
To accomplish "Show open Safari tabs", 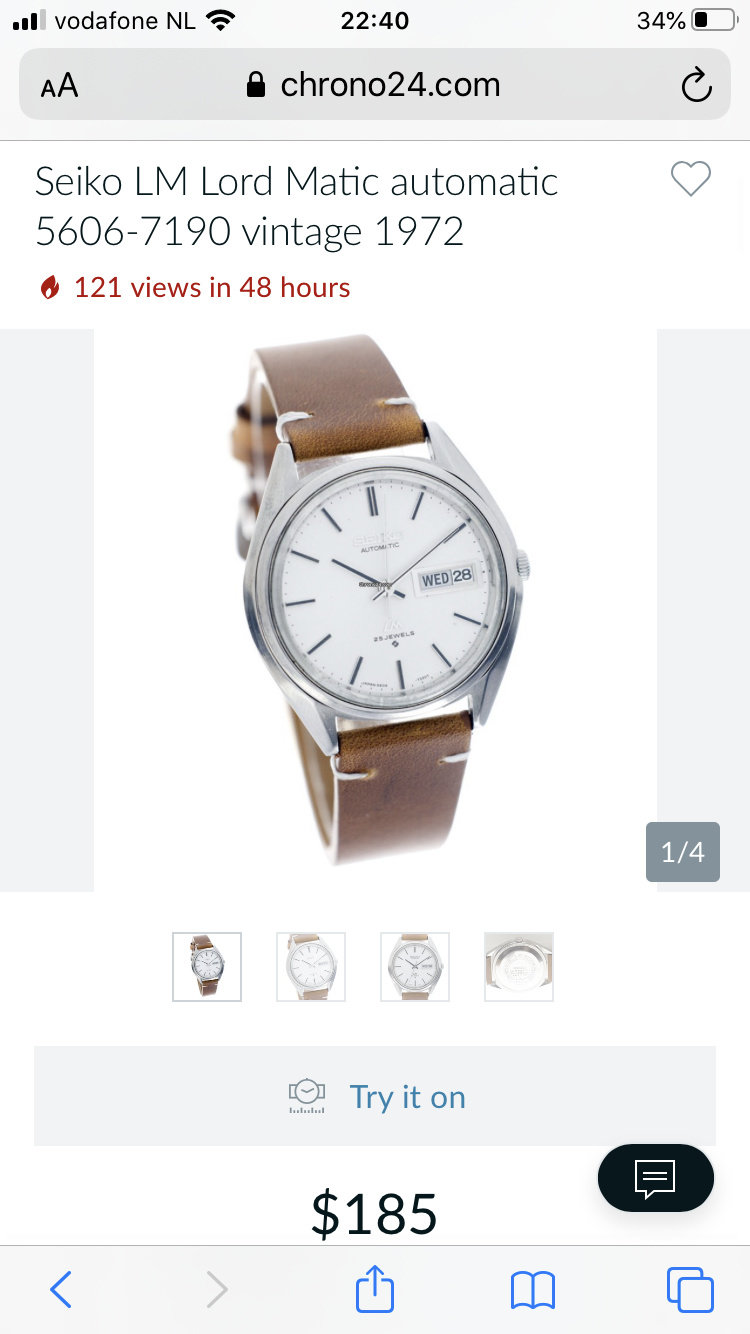I will [690, 1290].
